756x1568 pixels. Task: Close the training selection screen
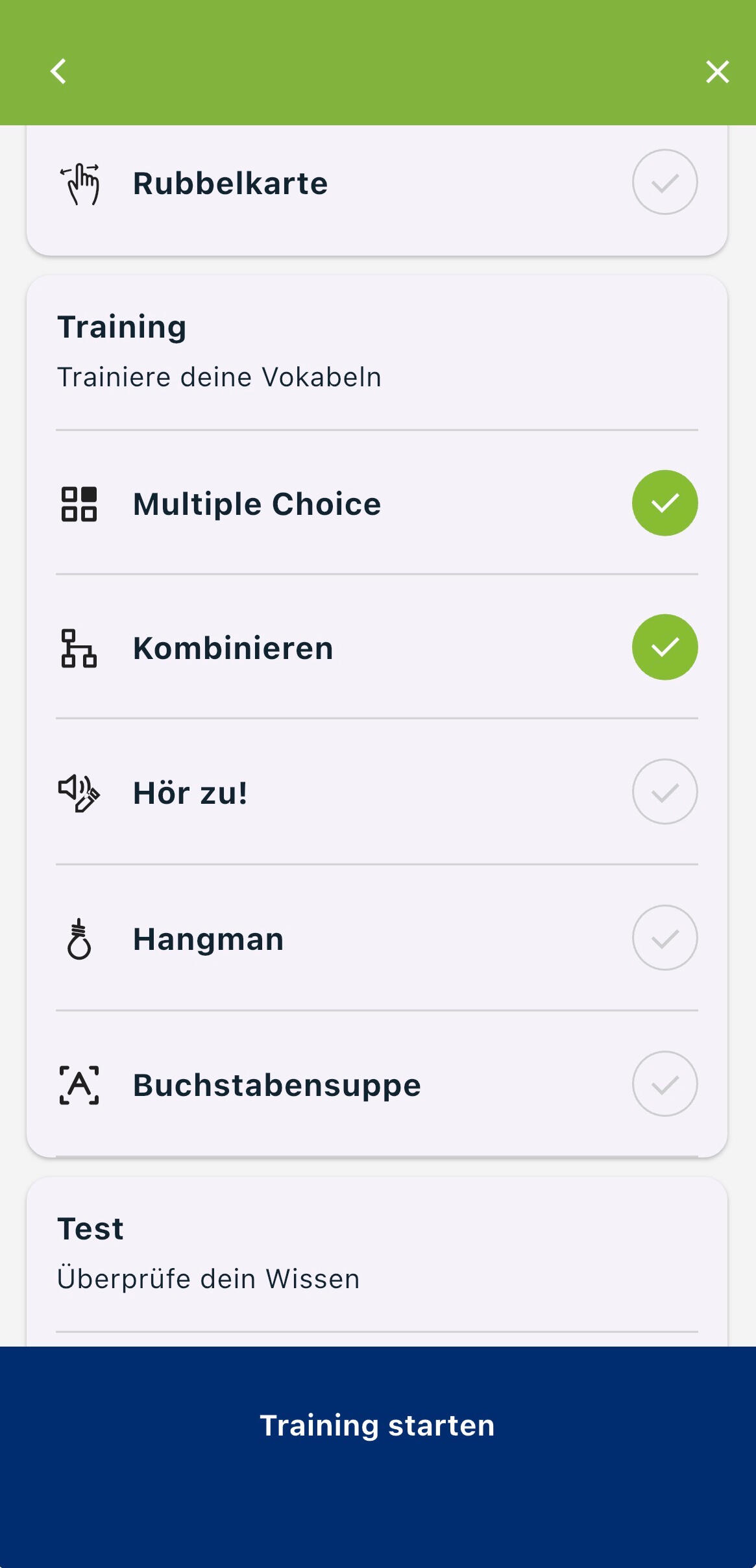[717, 71]
